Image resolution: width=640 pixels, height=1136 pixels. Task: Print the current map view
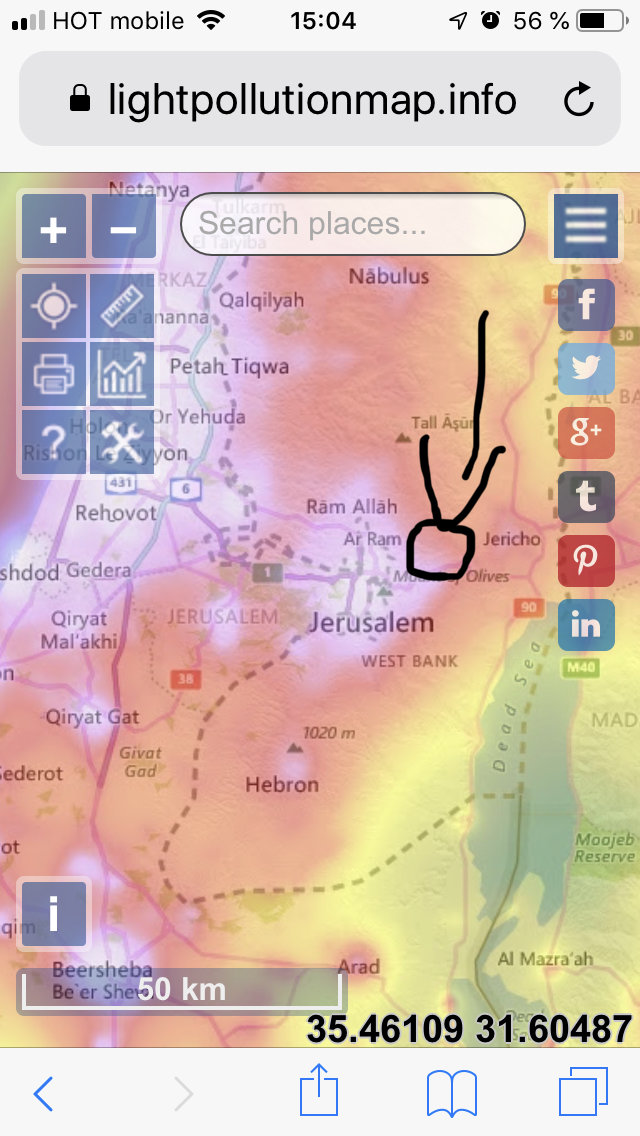click(53, 374)
